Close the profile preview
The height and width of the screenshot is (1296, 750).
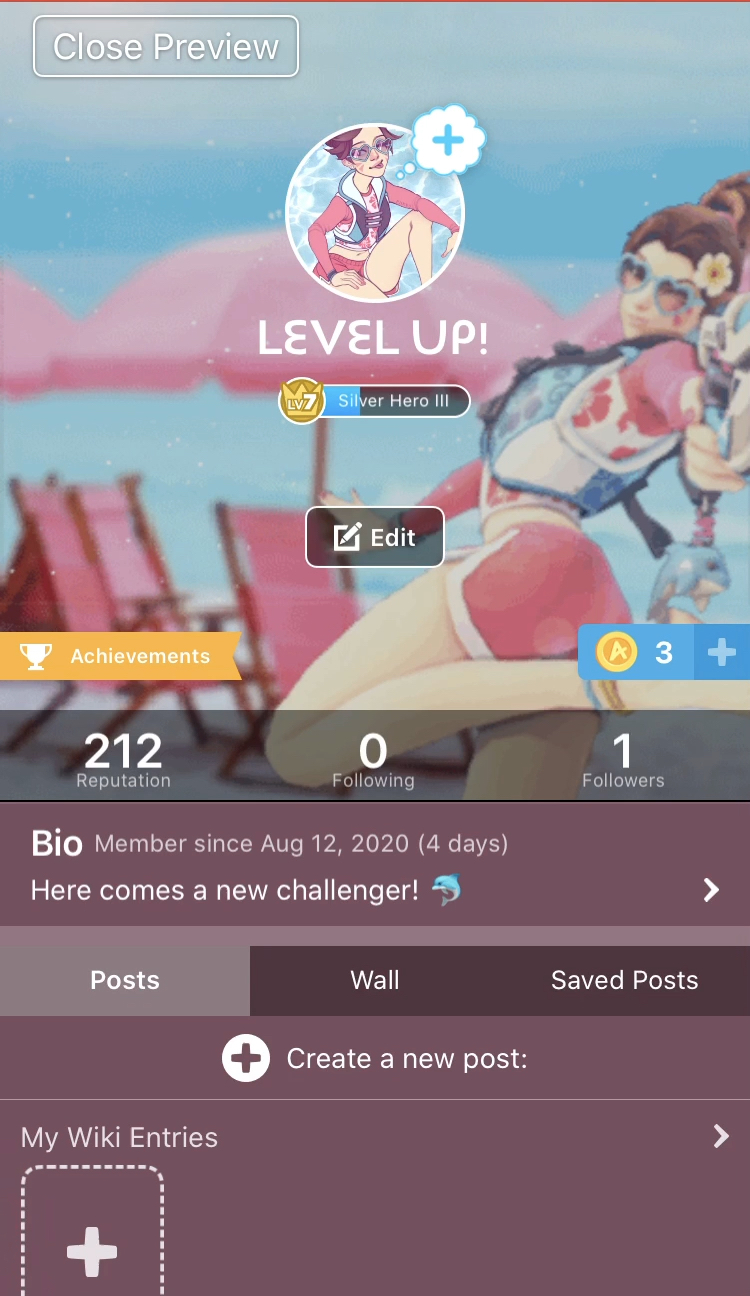click(166, 46)
